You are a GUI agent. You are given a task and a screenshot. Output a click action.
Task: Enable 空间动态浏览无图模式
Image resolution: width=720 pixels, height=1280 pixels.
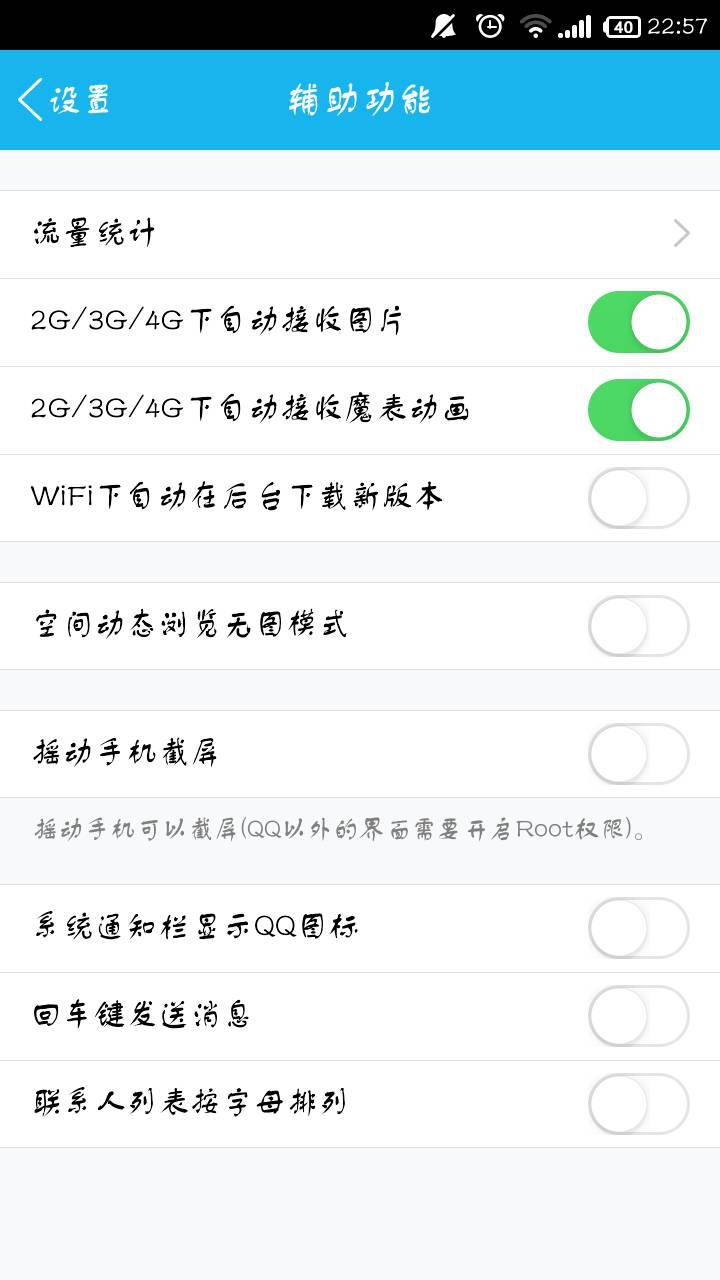[x=639, y=625]
